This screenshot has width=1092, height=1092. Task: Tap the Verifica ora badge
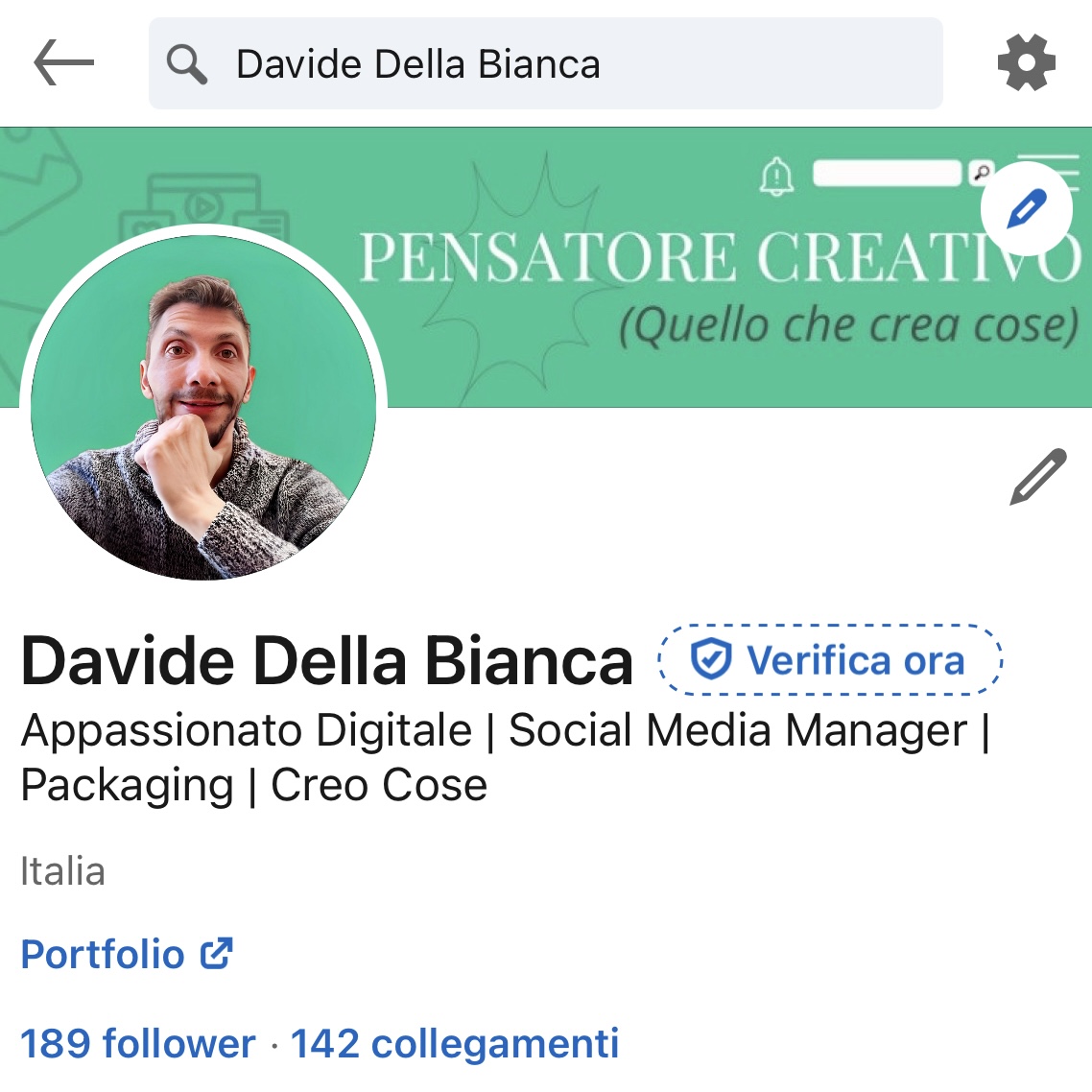[830, 660]
